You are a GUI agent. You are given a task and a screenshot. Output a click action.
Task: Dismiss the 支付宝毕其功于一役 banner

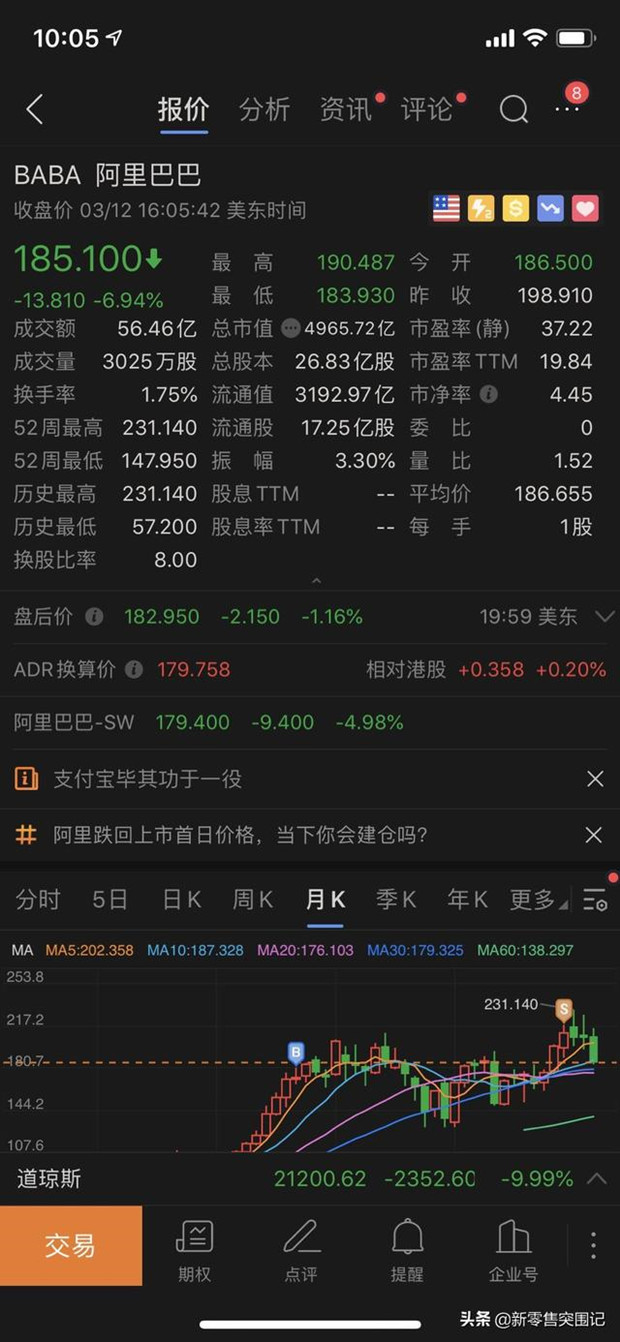pyautogui.click(x=595, y=779)
